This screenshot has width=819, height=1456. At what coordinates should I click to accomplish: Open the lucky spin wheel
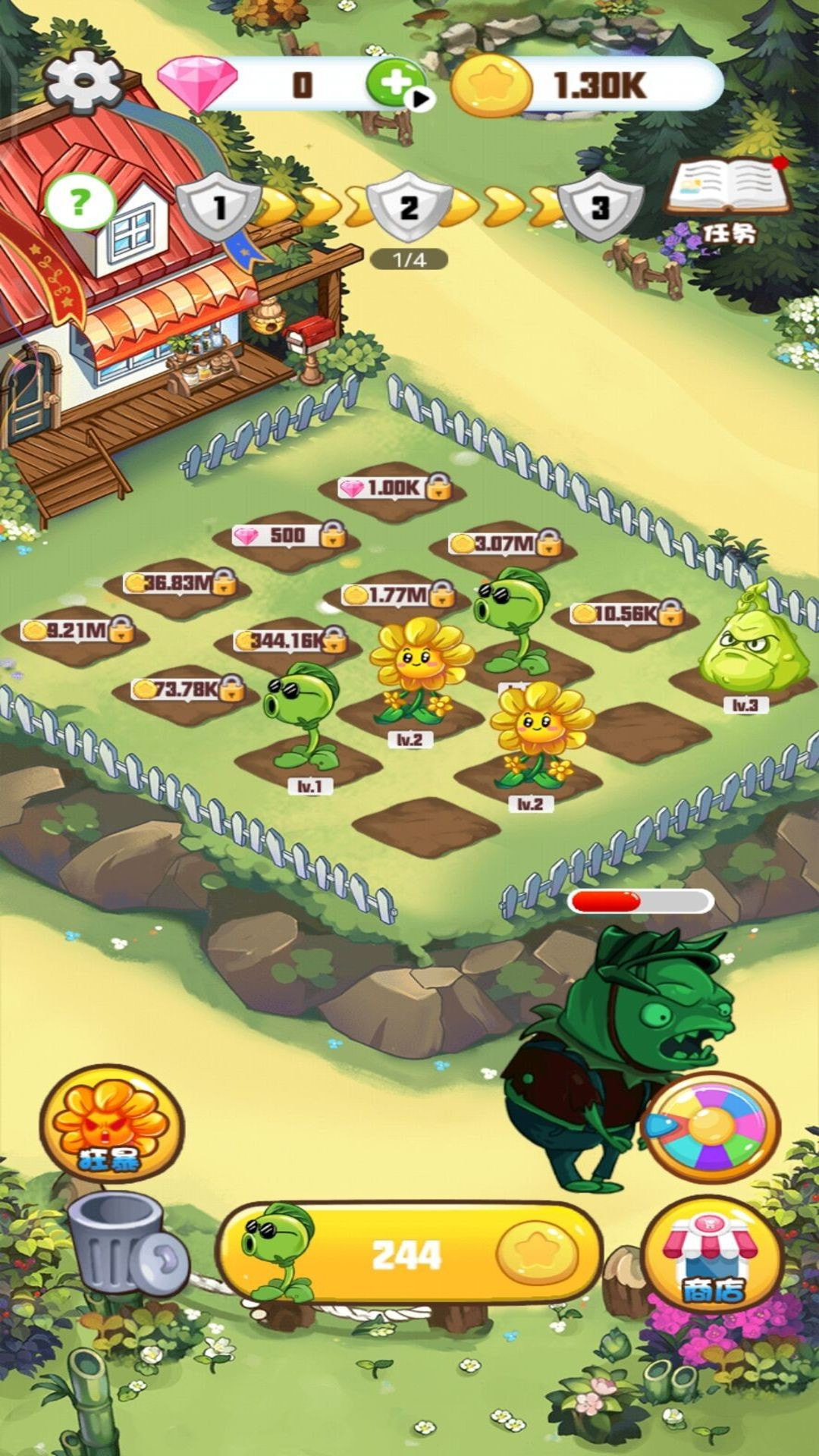[711, 1128]
